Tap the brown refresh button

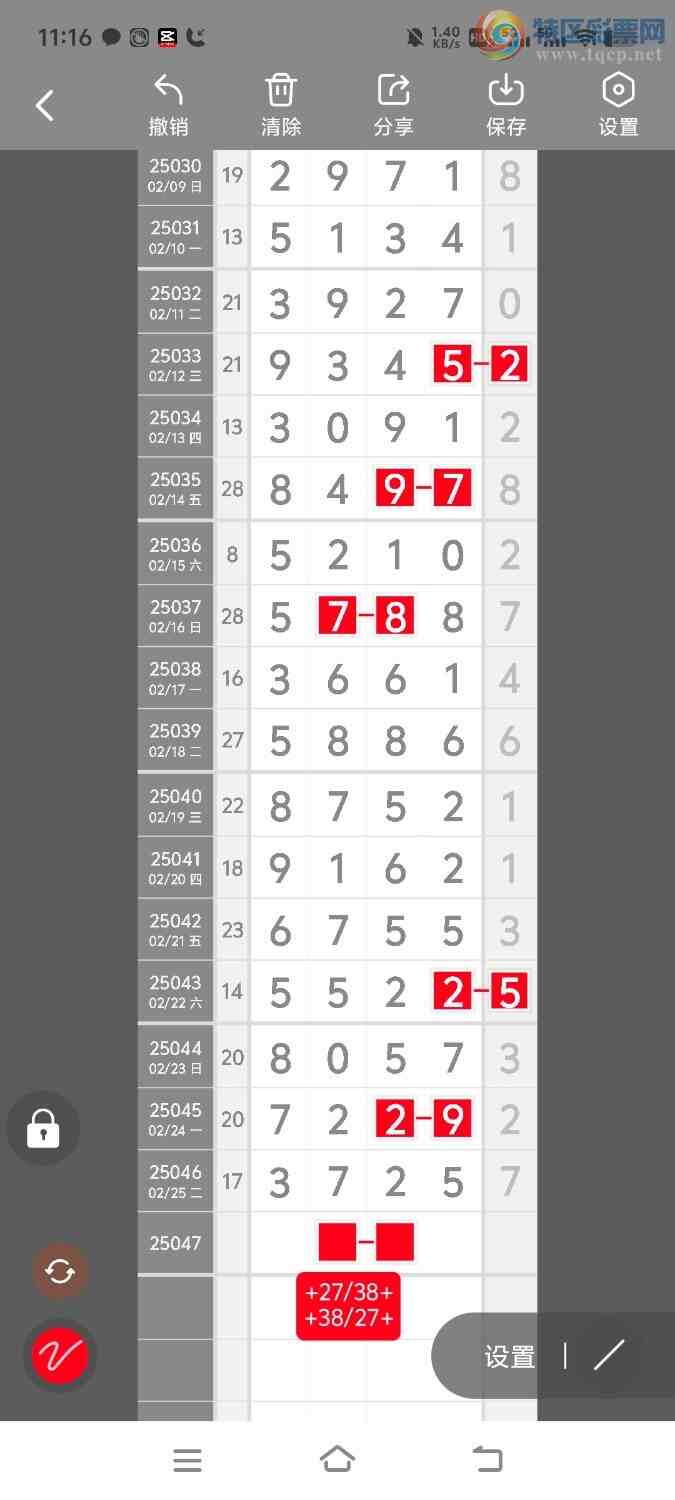click(60, 1271)
